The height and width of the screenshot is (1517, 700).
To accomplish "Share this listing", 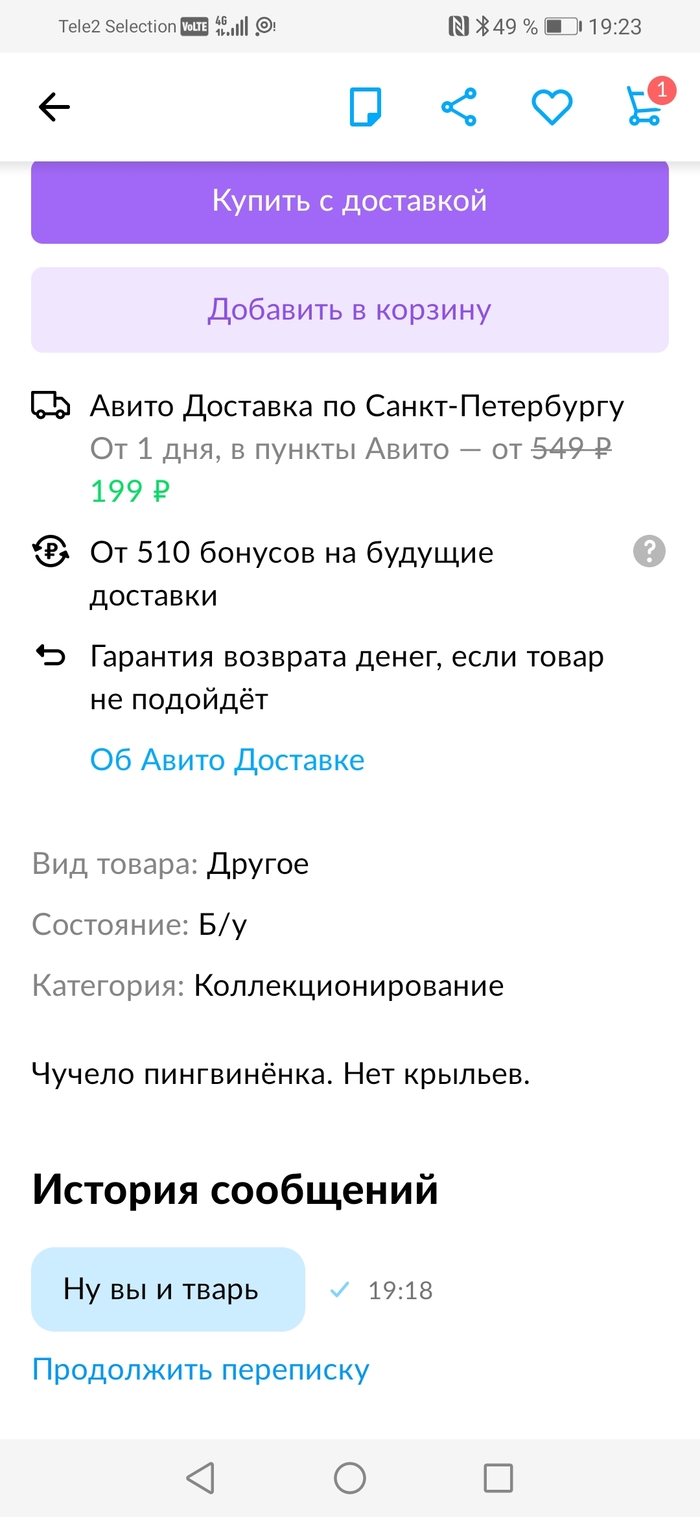I will (458, 107).
